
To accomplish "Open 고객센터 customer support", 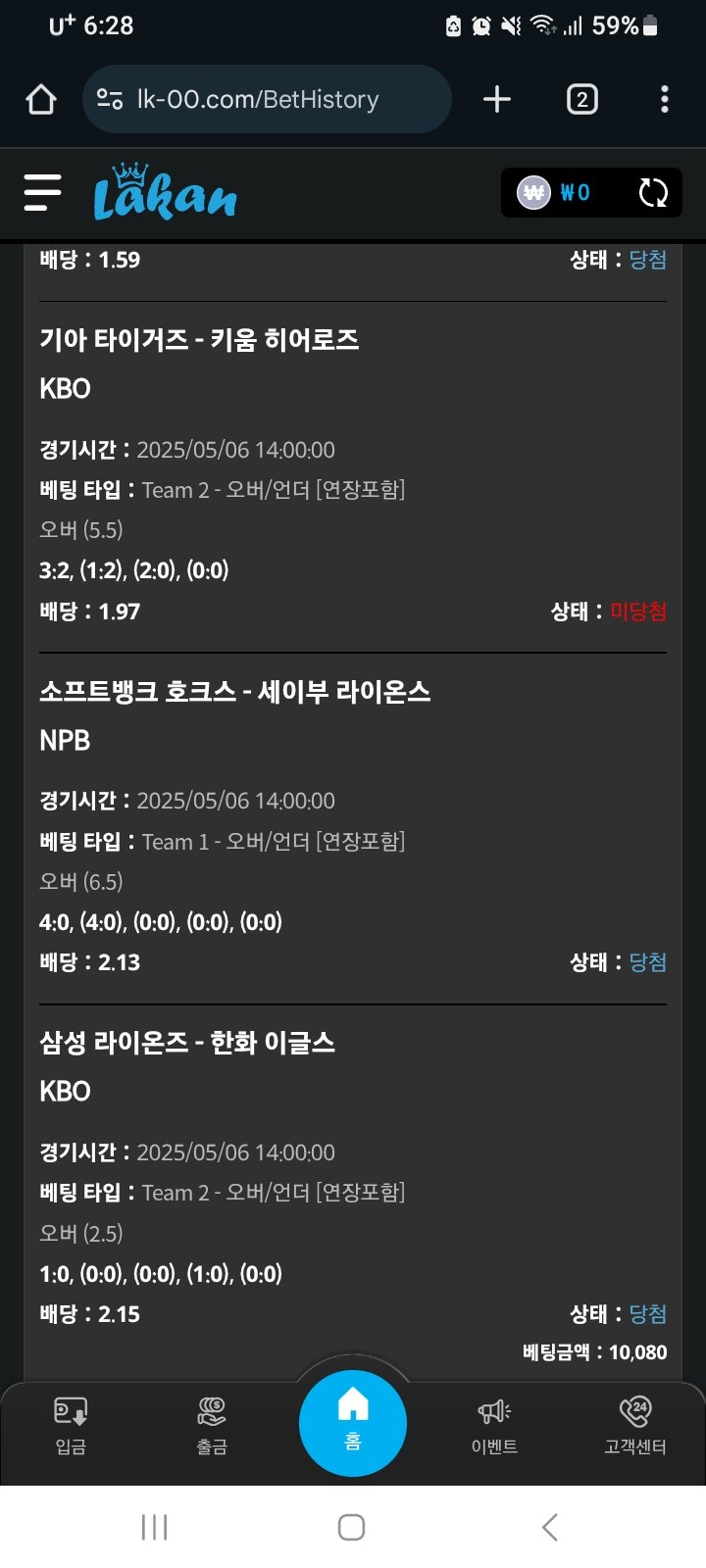I will click(635, 1426).
